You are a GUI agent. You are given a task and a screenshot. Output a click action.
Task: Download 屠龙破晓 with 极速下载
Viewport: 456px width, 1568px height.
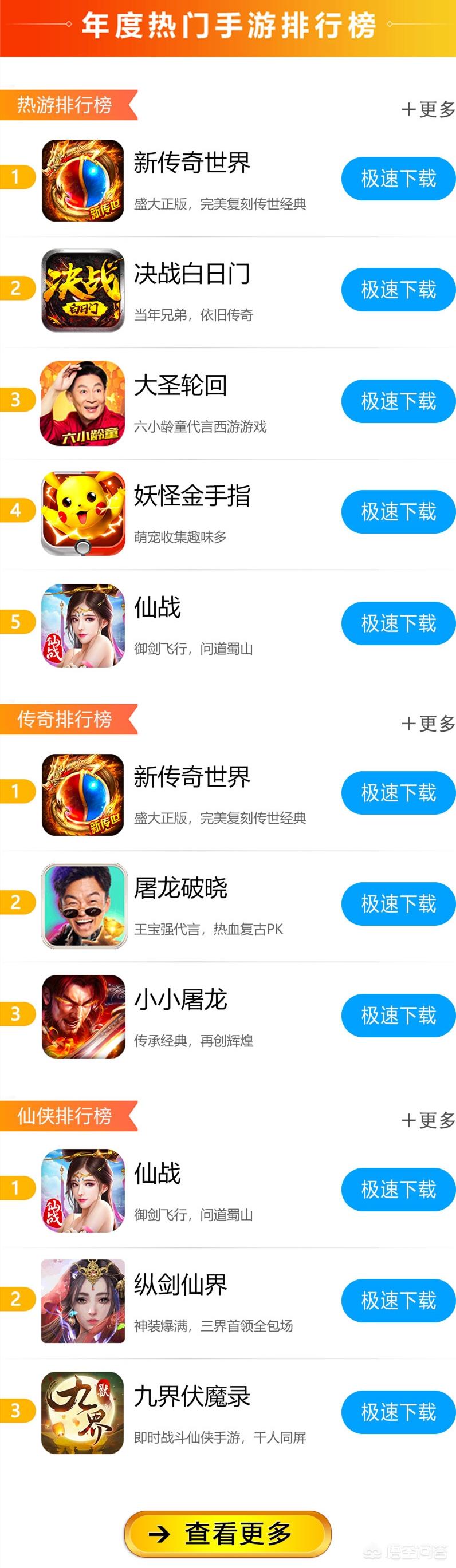(x=398, y=904)
